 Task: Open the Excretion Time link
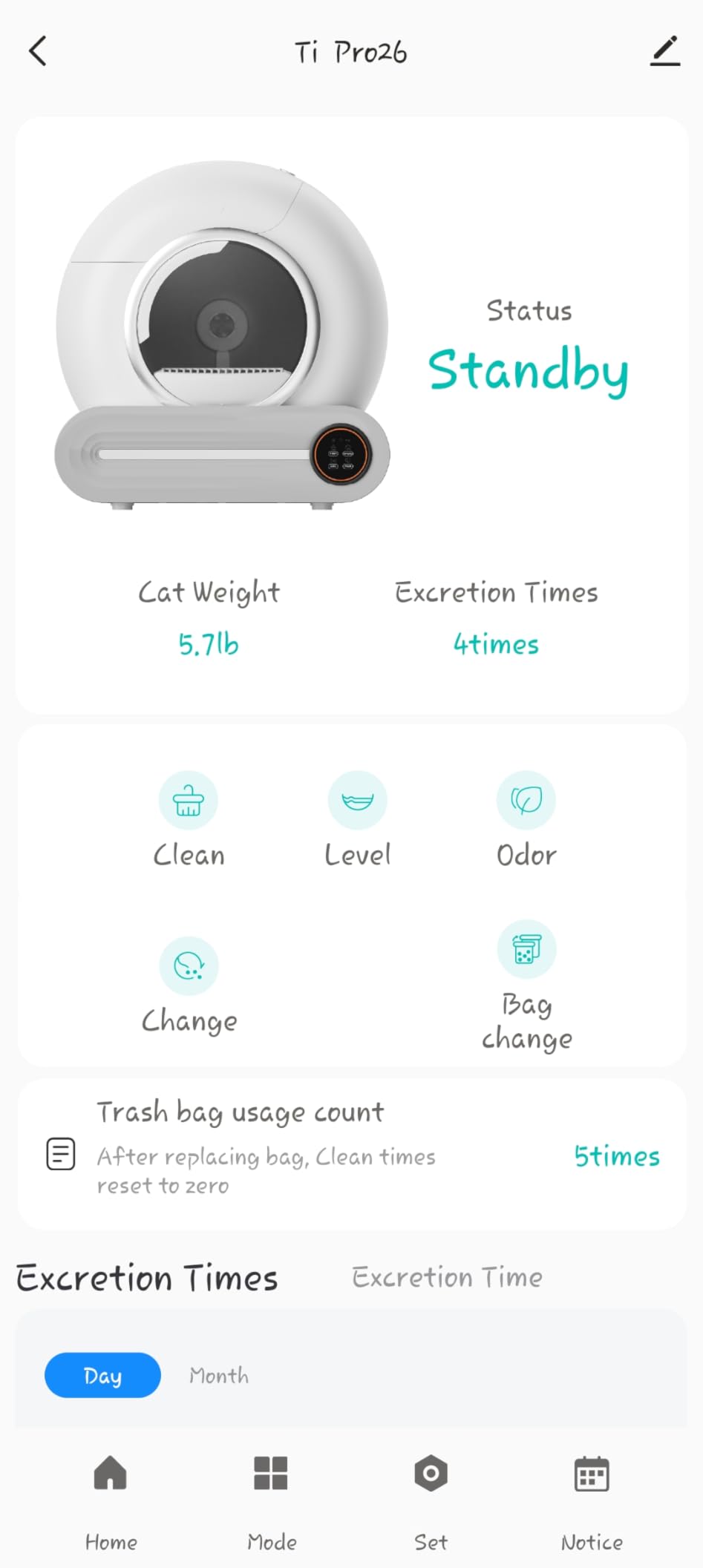(x=446, y=1276)
